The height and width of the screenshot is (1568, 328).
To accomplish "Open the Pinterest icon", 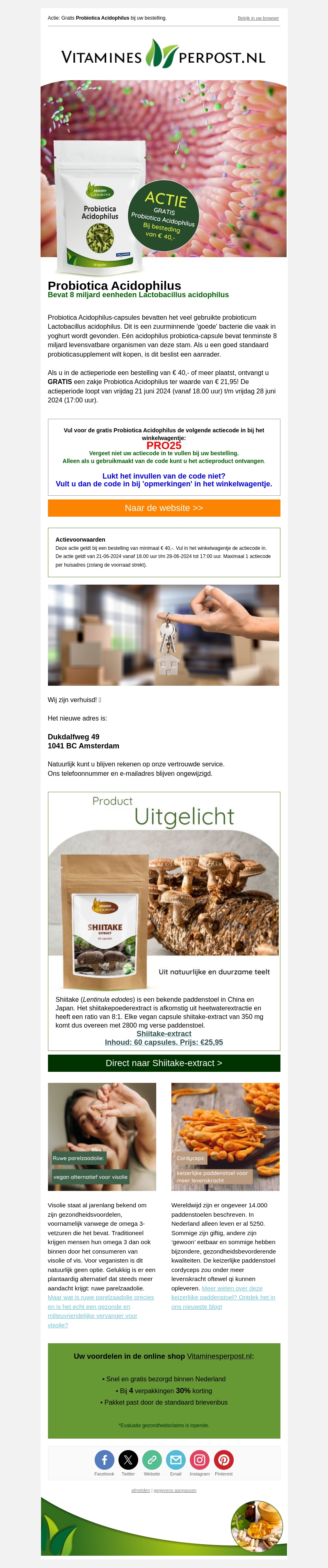I will point(224,1460).
